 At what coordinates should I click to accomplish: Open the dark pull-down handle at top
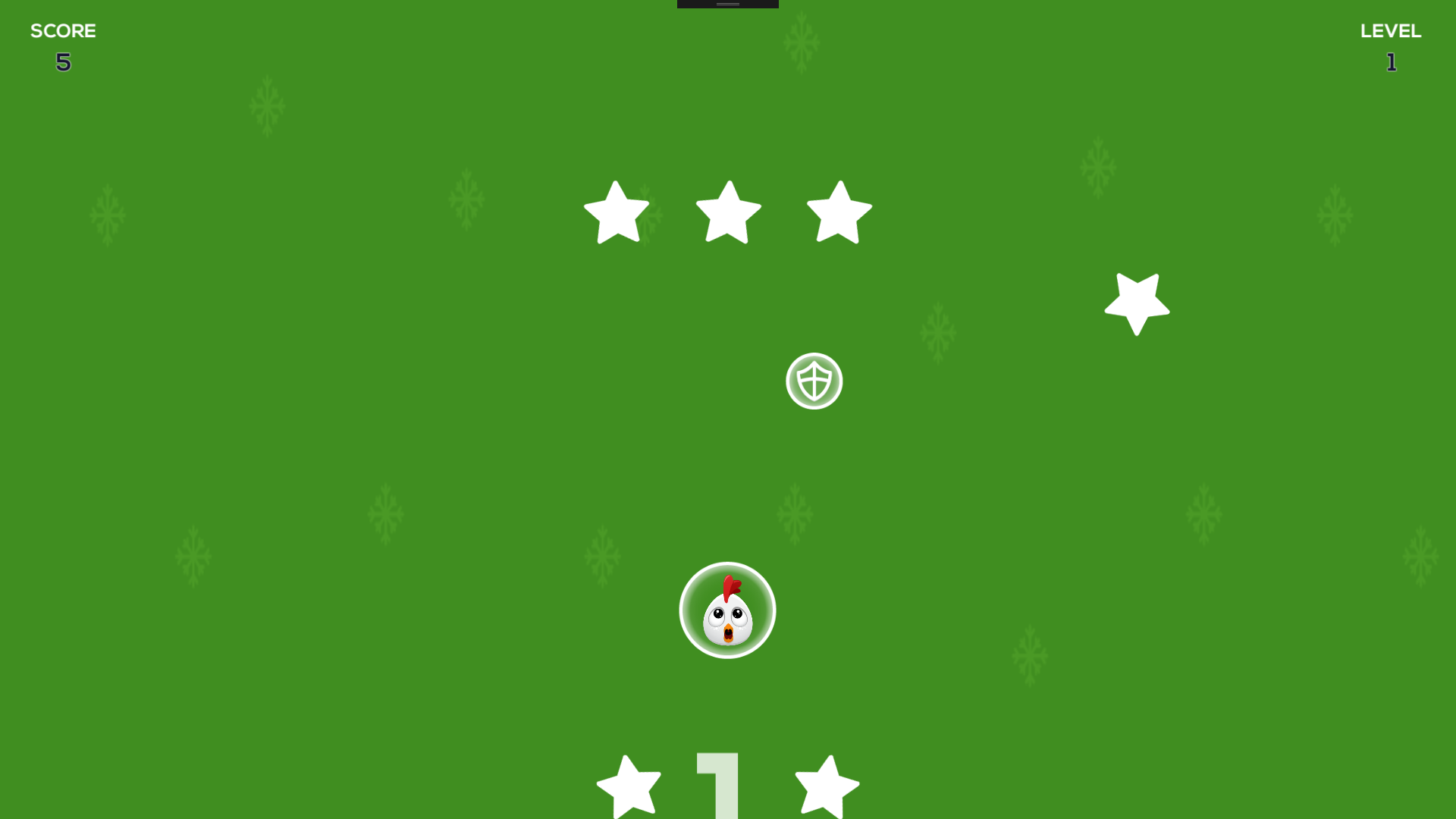pyautogui.click(x=727, y=5)
